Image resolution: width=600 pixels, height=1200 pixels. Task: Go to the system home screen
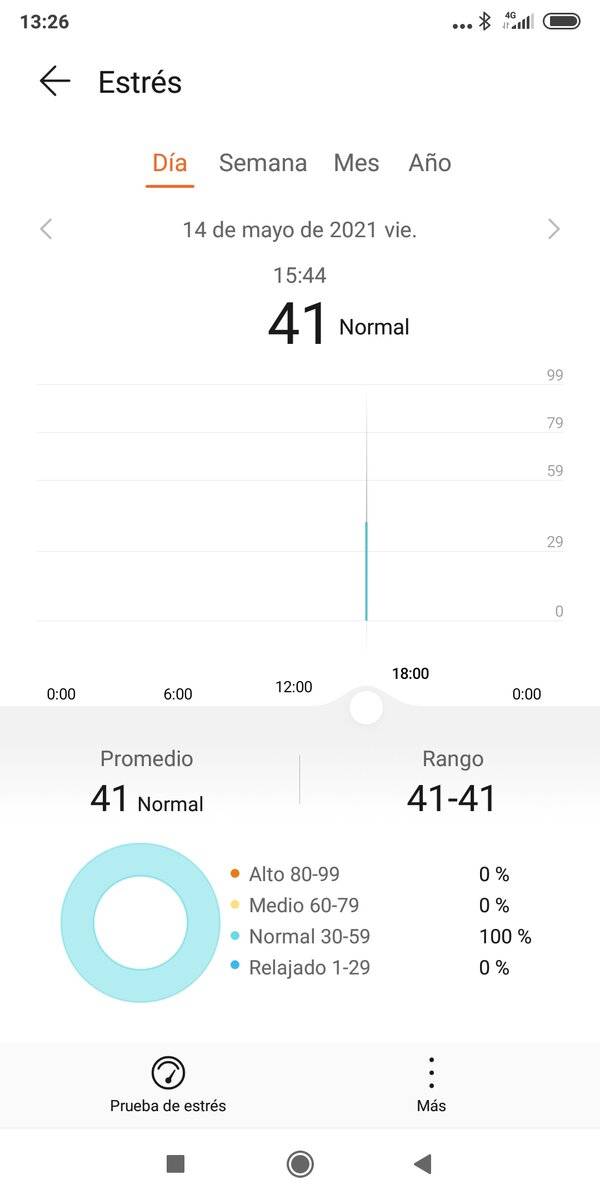(300, 1163)
